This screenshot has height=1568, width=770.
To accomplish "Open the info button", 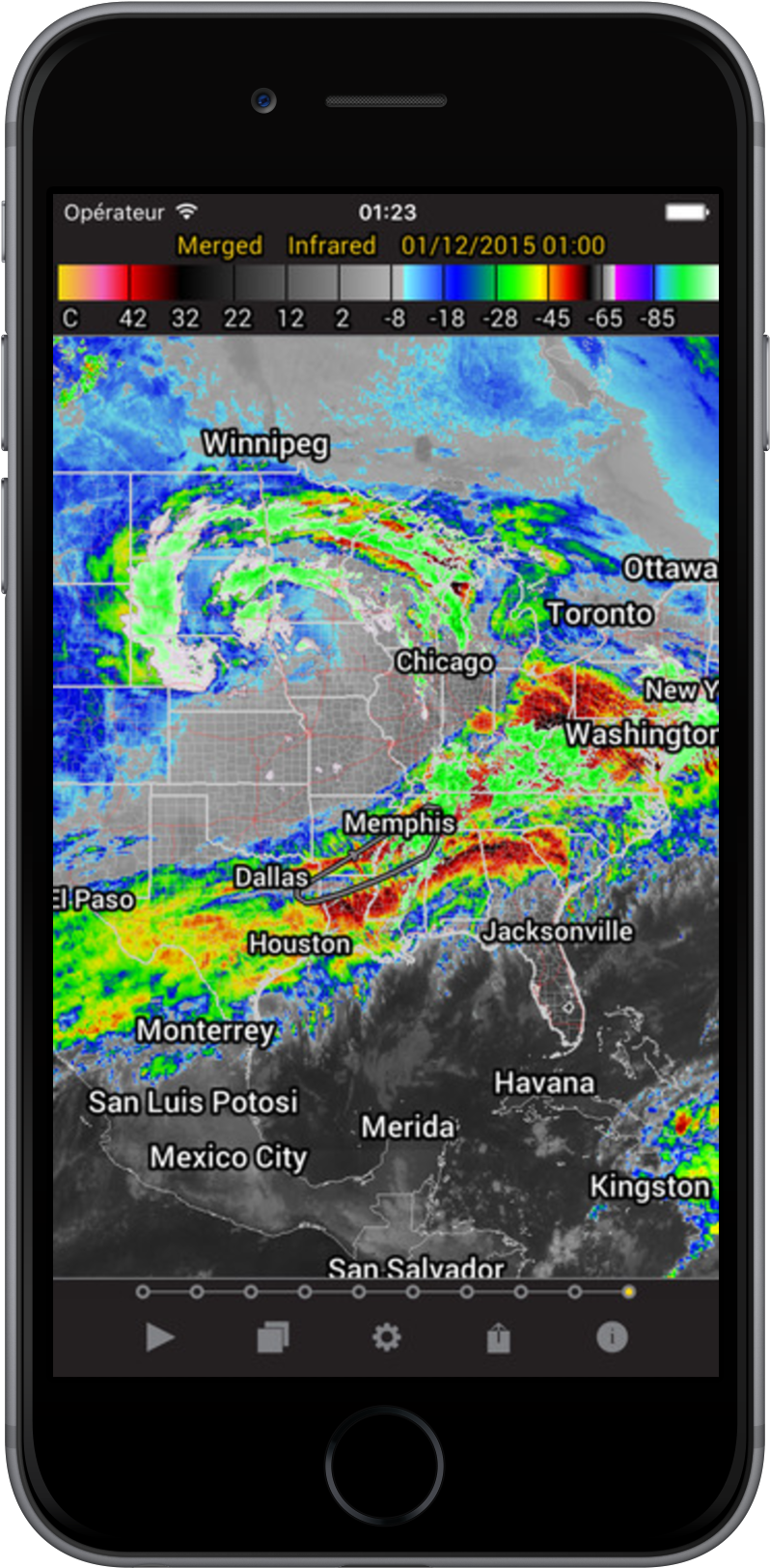I will pos(612,1337).
